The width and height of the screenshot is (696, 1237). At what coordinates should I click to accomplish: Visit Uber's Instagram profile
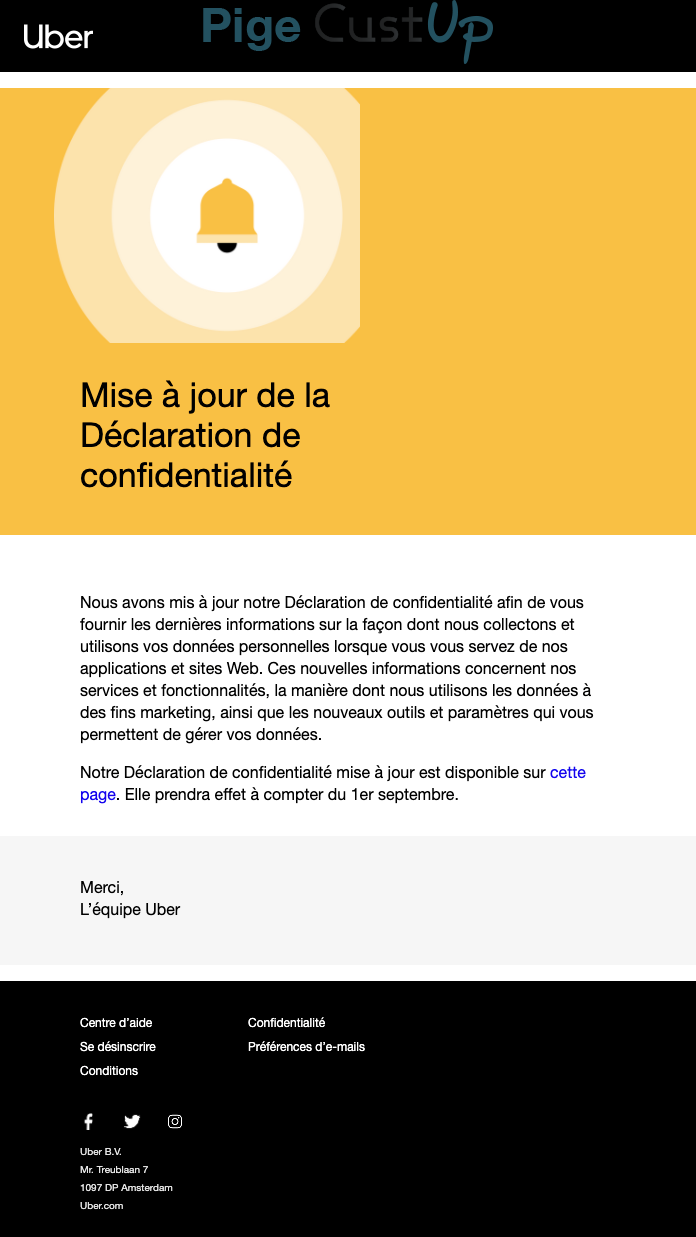(175, 1122)
